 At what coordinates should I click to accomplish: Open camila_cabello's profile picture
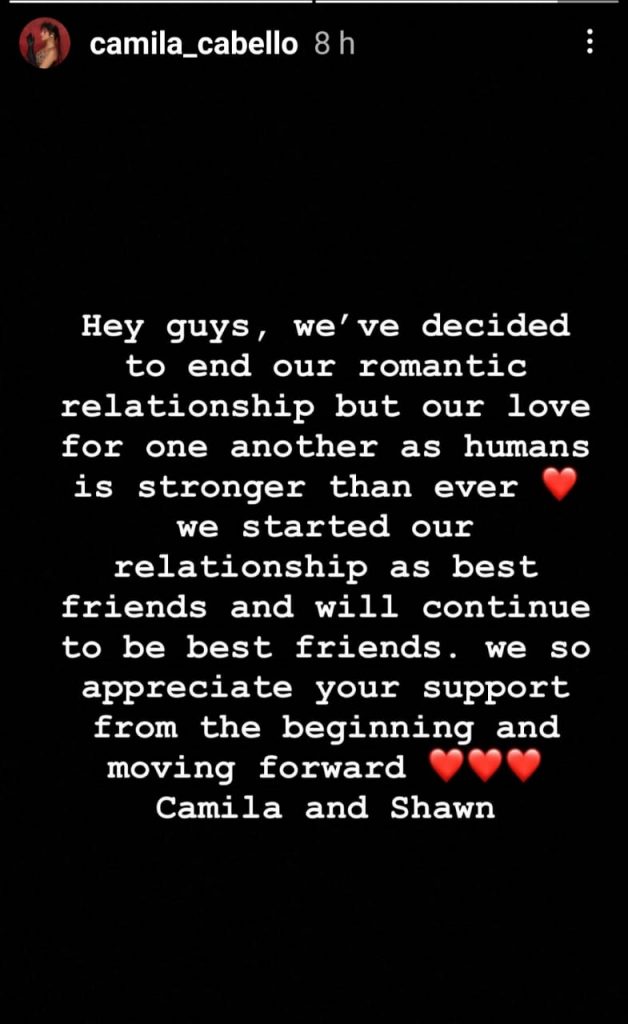click(45, 44)
